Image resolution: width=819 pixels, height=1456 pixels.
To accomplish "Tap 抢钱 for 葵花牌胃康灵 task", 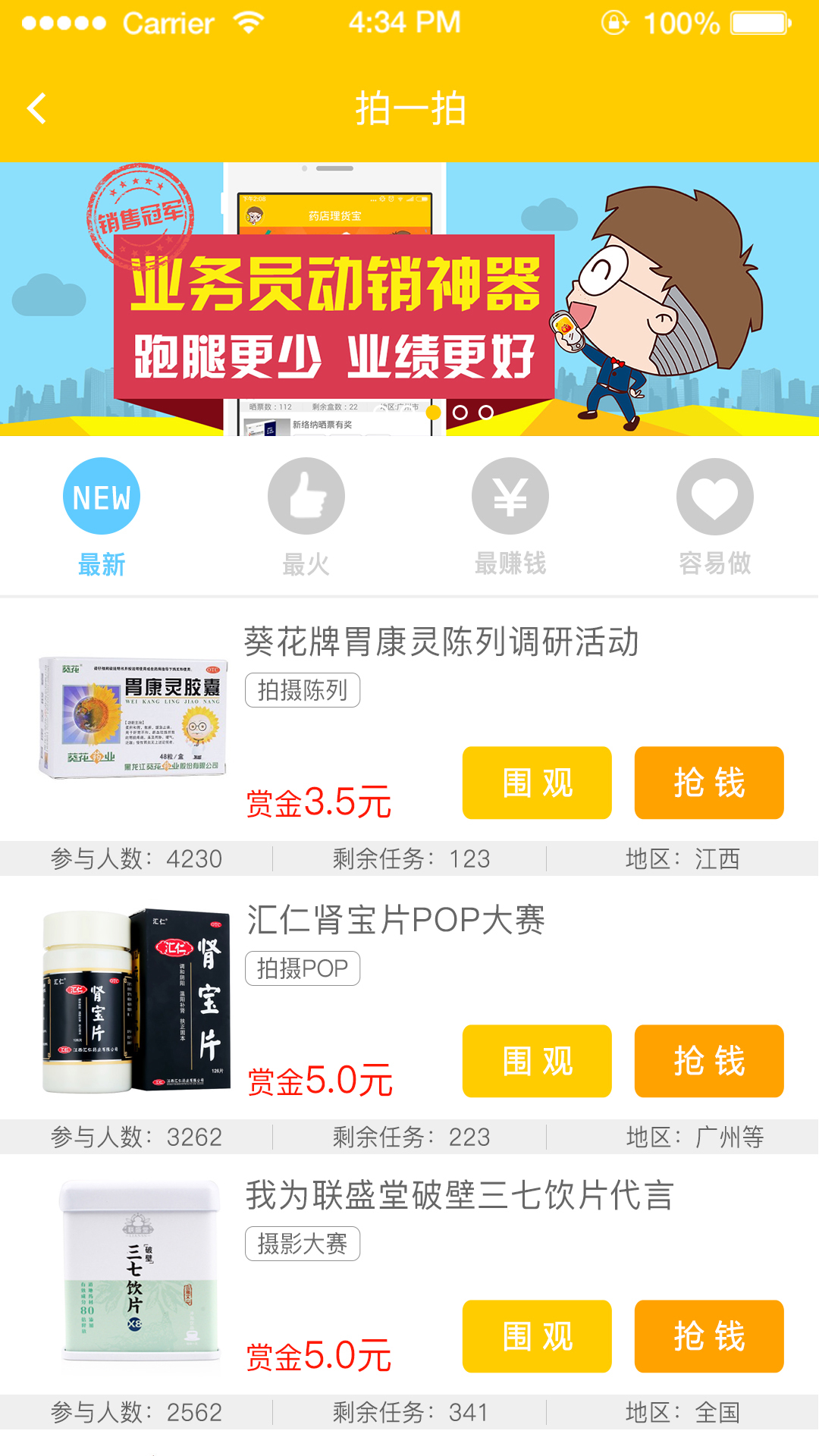I will pos(709,783).
